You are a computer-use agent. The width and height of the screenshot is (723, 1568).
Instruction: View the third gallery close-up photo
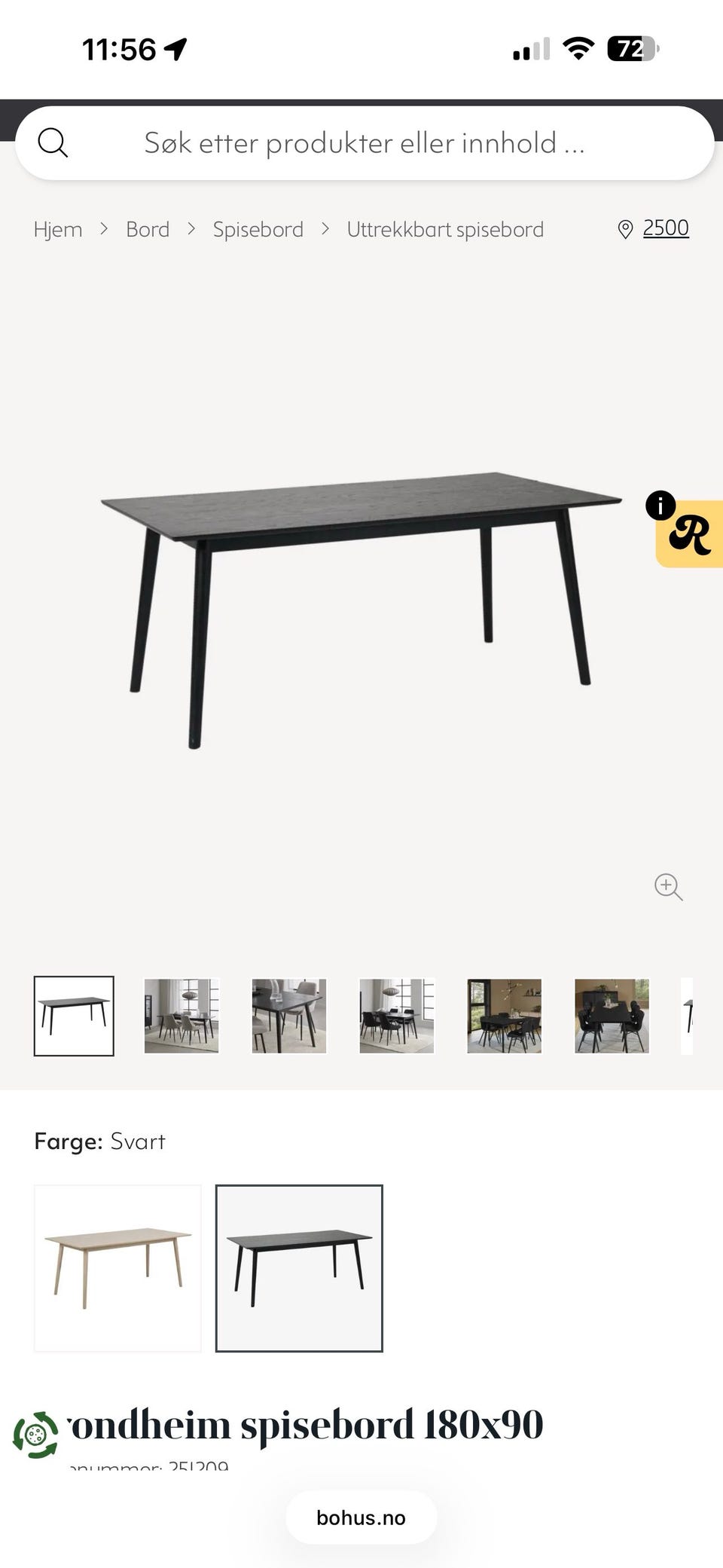coord(289,1016)
